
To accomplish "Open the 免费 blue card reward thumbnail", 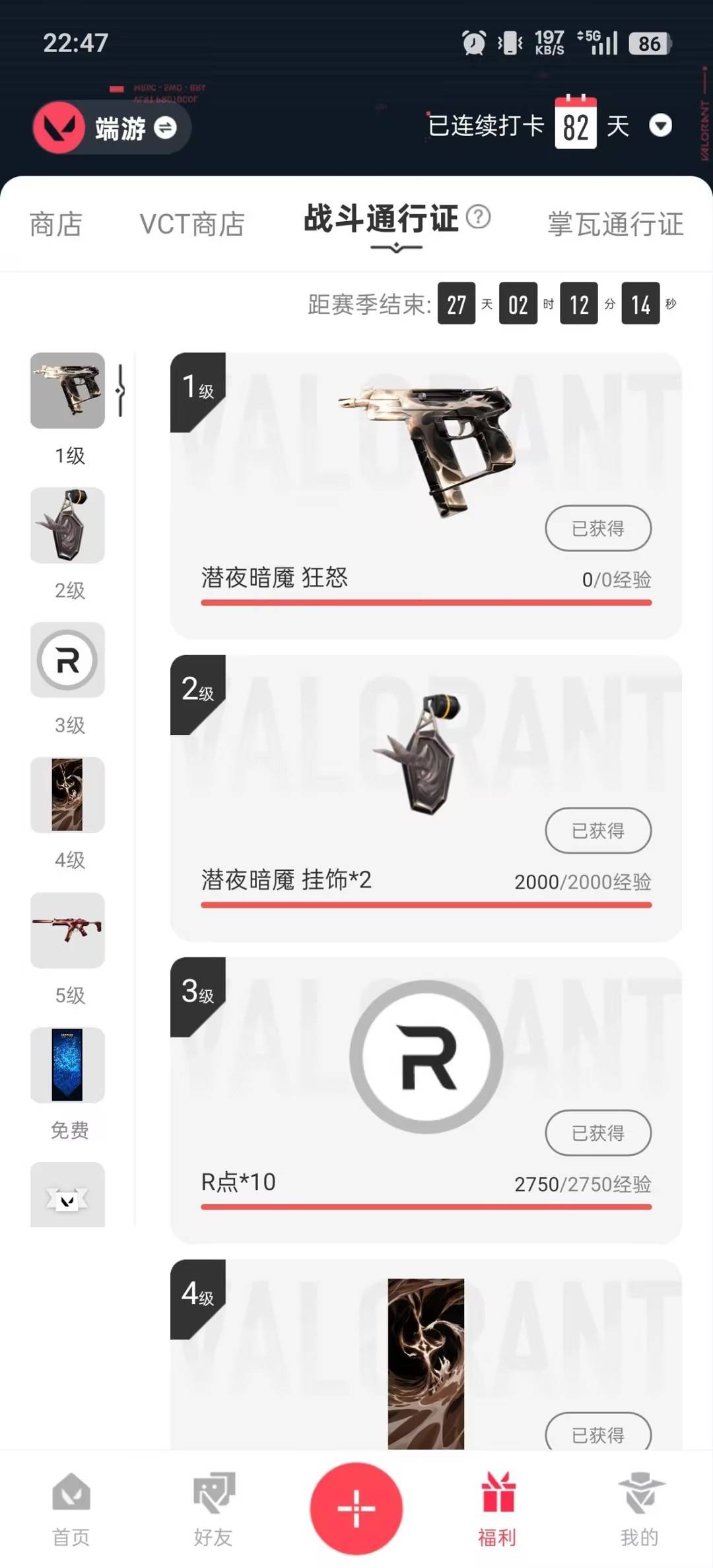I will (x=67, y=1065).
